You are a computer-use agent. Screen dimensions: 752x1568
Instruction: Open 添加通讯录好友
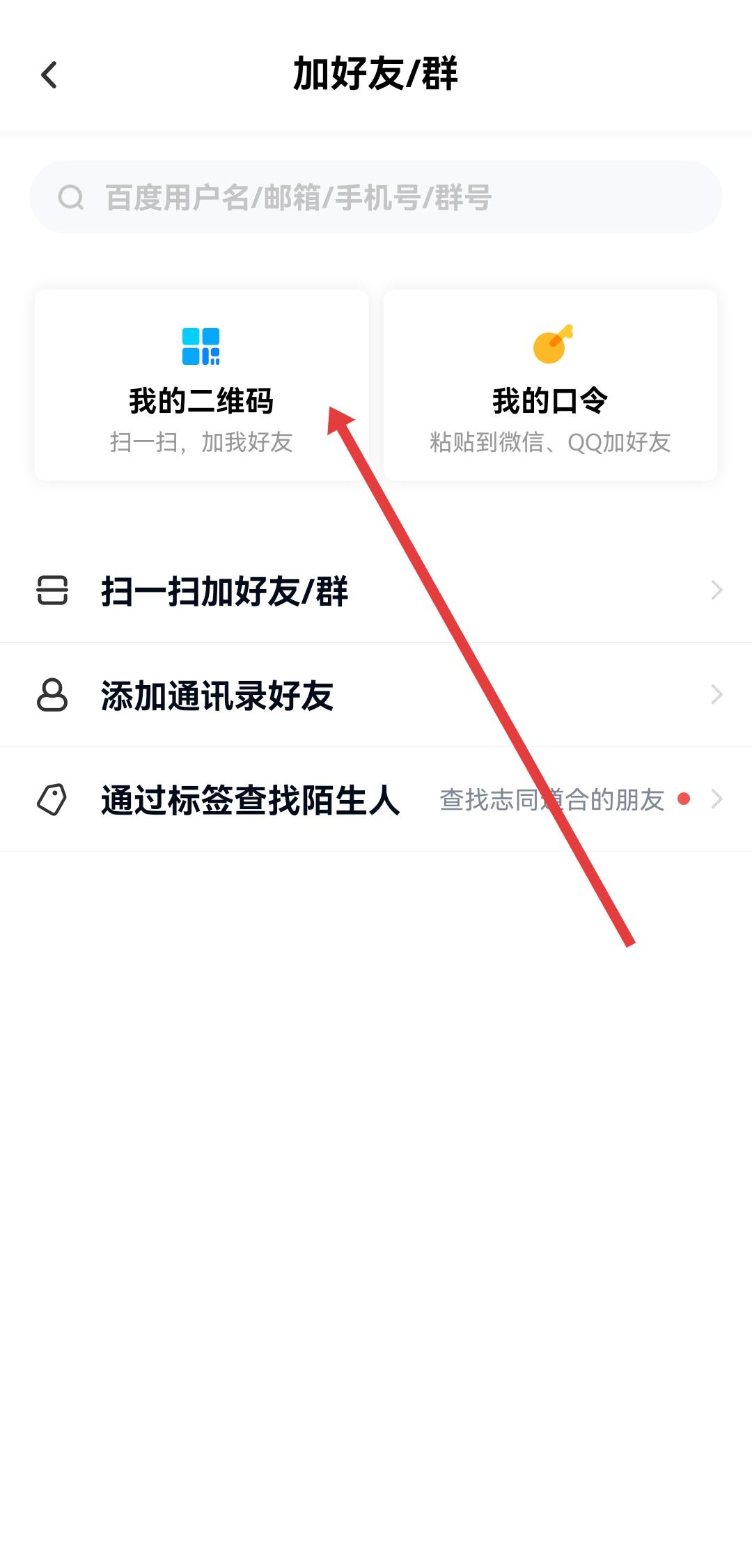click(376, 695)
